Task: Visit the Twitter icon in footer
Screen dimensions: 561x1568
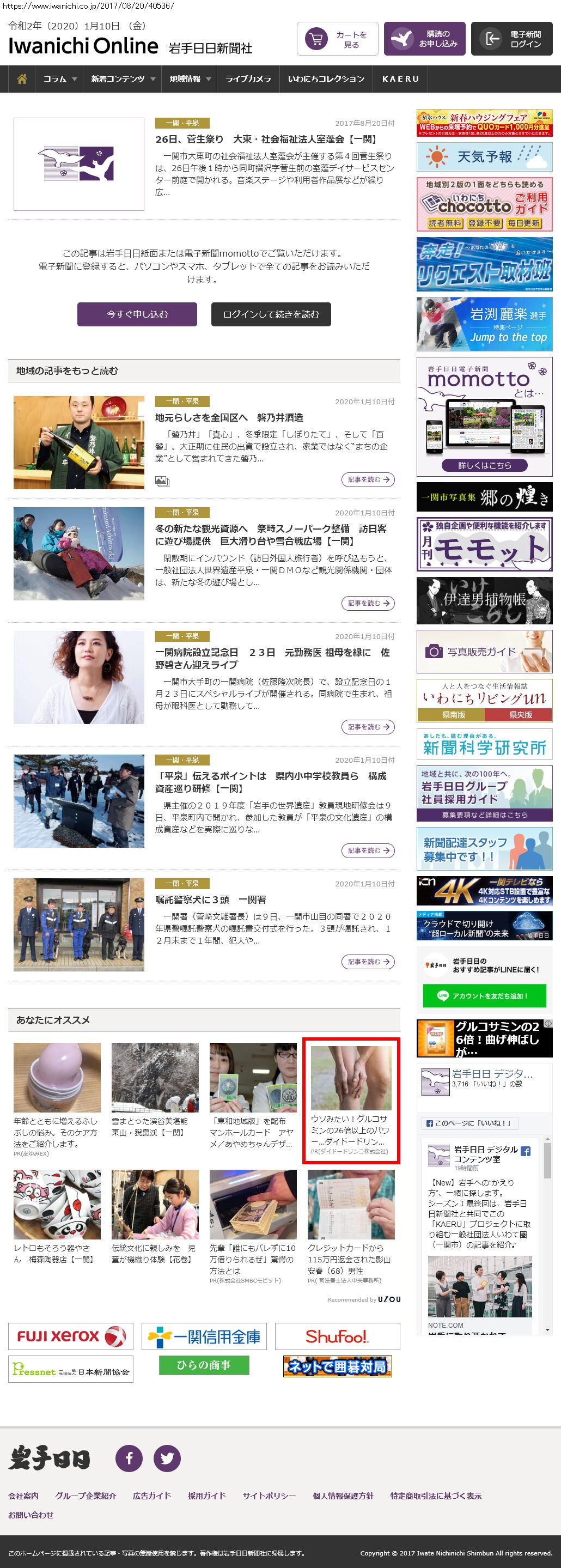Action: point(167,1458)
